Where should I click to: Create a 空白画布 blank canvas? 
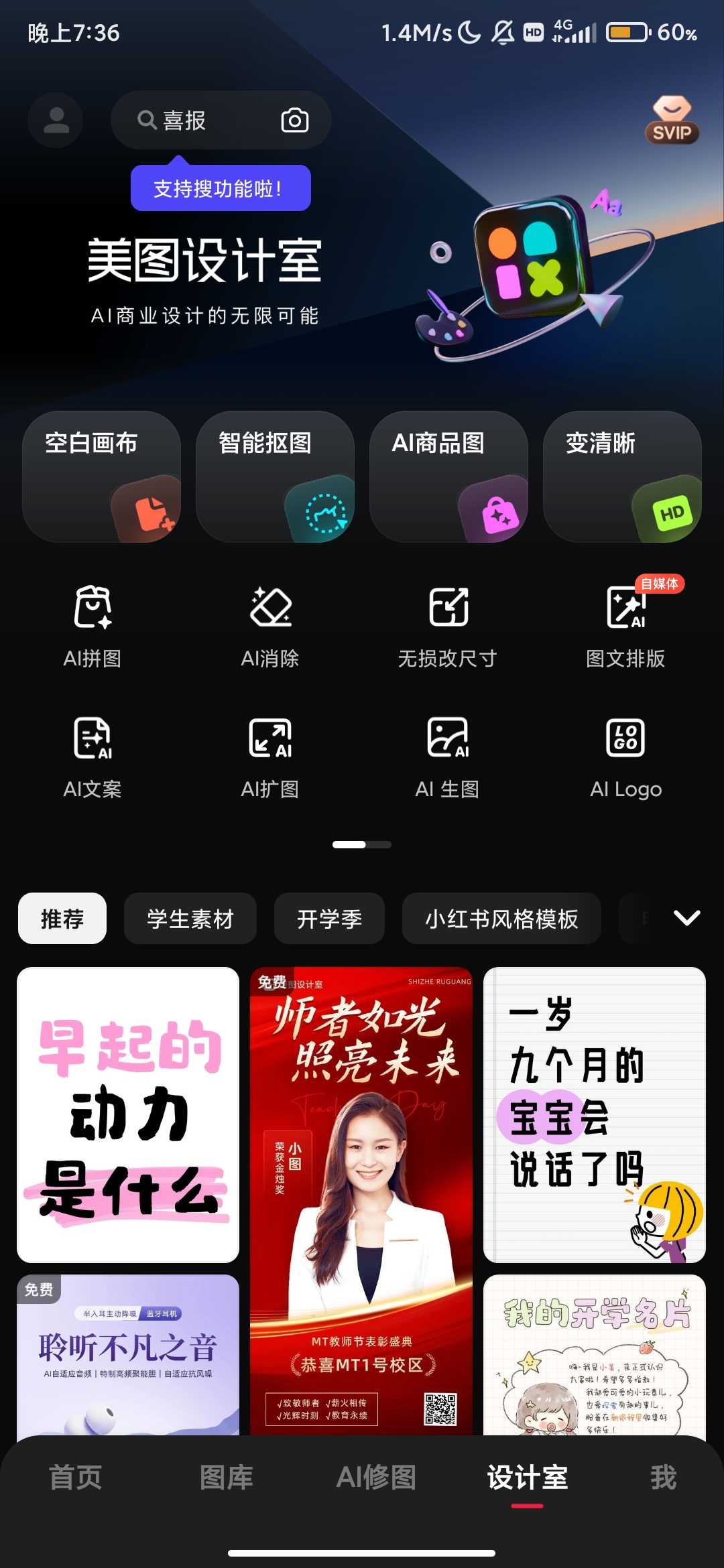click(101, 476)
